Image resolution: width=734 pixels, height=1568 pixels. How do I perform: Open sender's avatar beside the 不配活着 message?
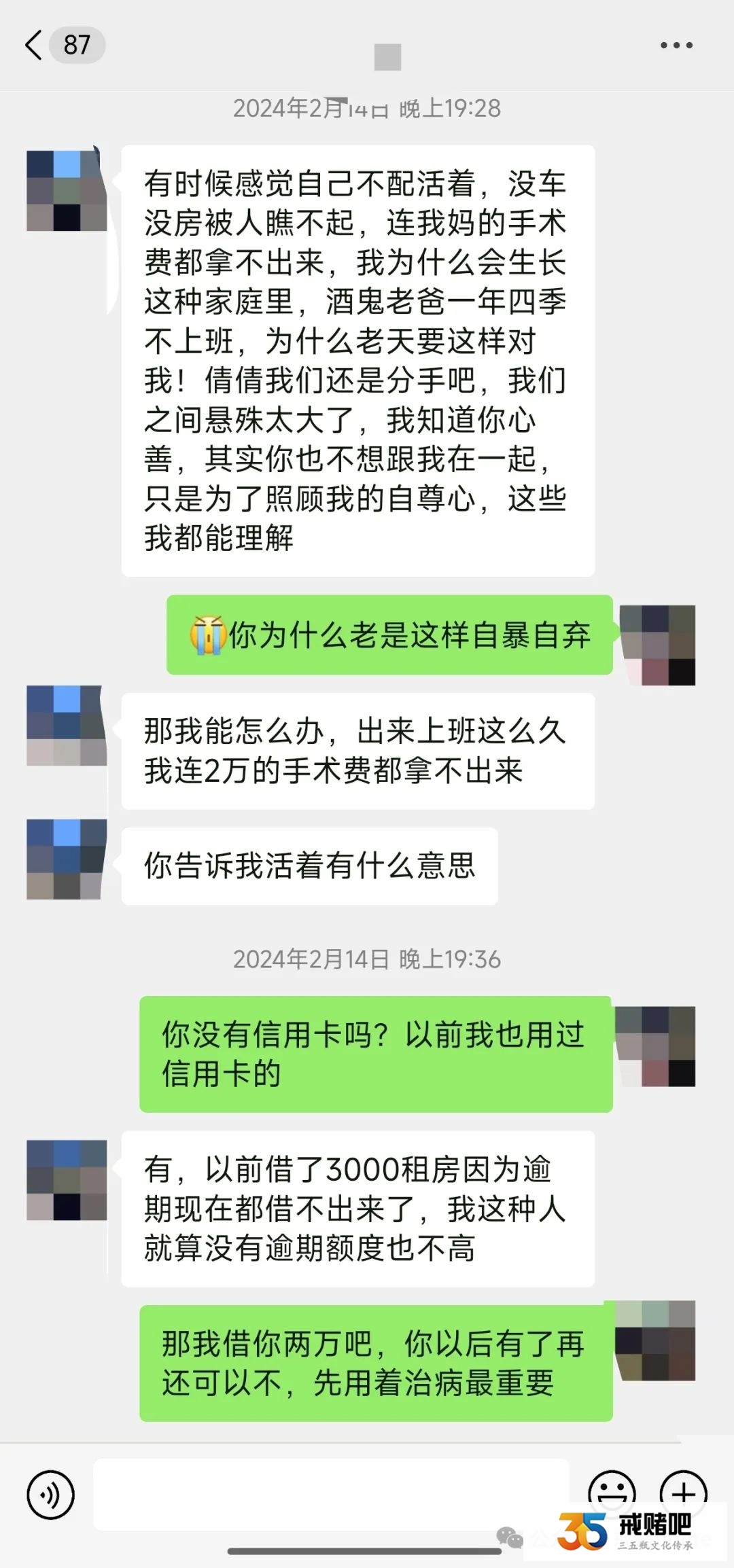point(66,191)
